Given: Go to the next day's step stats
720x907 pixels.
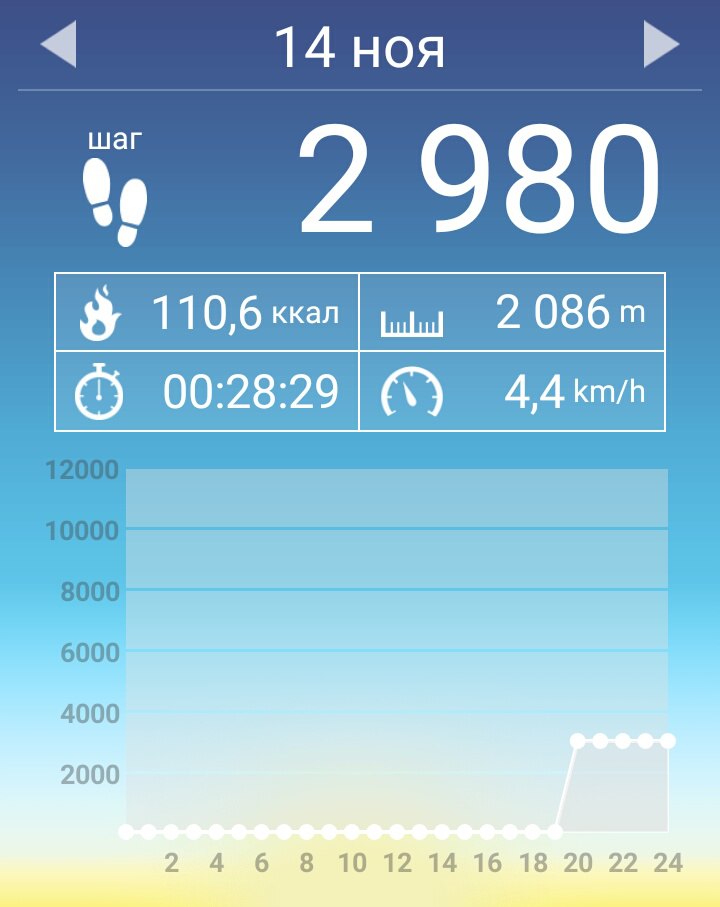Looking at the screenshot, I should (x=661, y=46).
